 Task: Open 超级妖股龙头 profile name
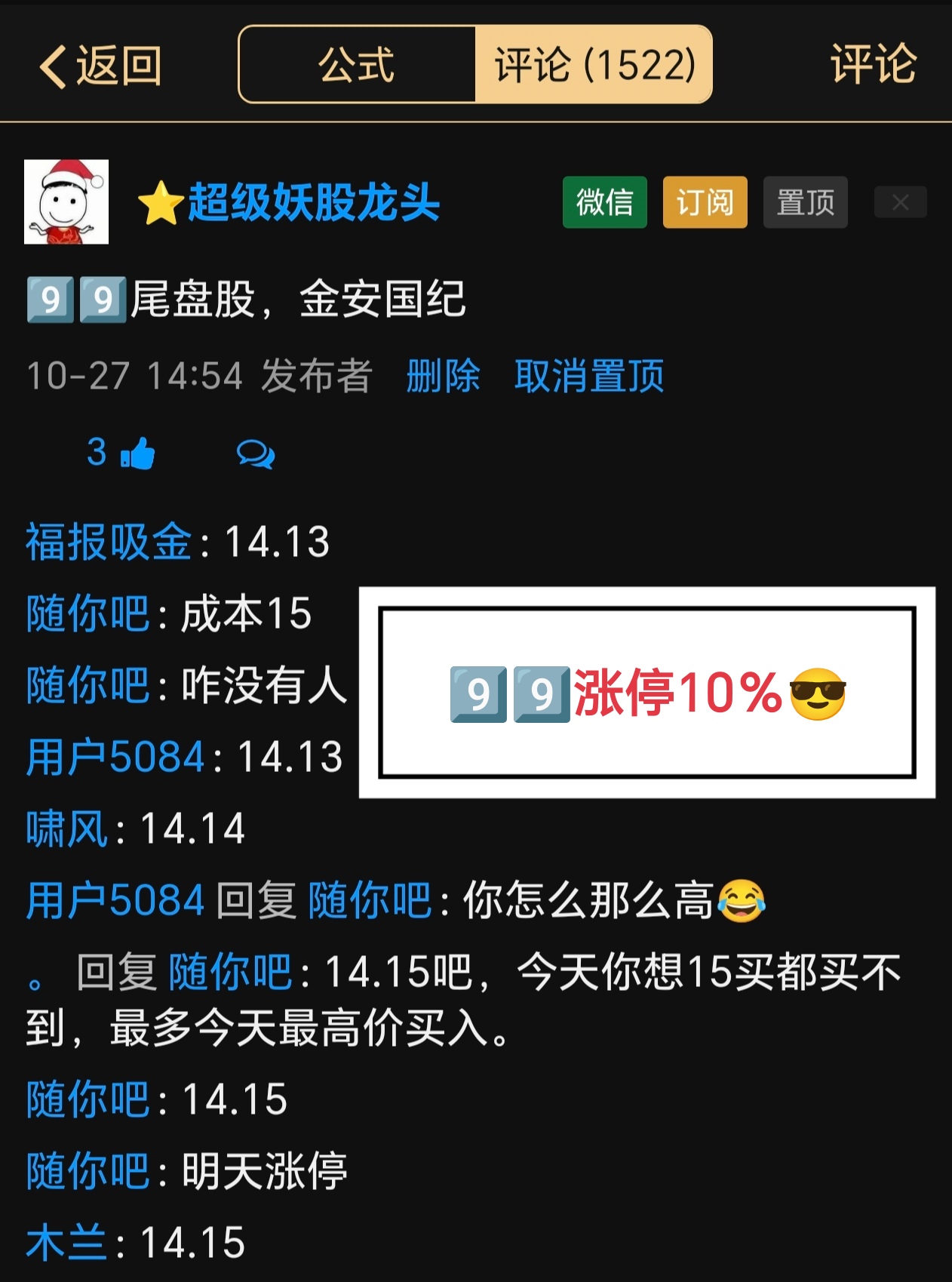click(x=312, y=203)
